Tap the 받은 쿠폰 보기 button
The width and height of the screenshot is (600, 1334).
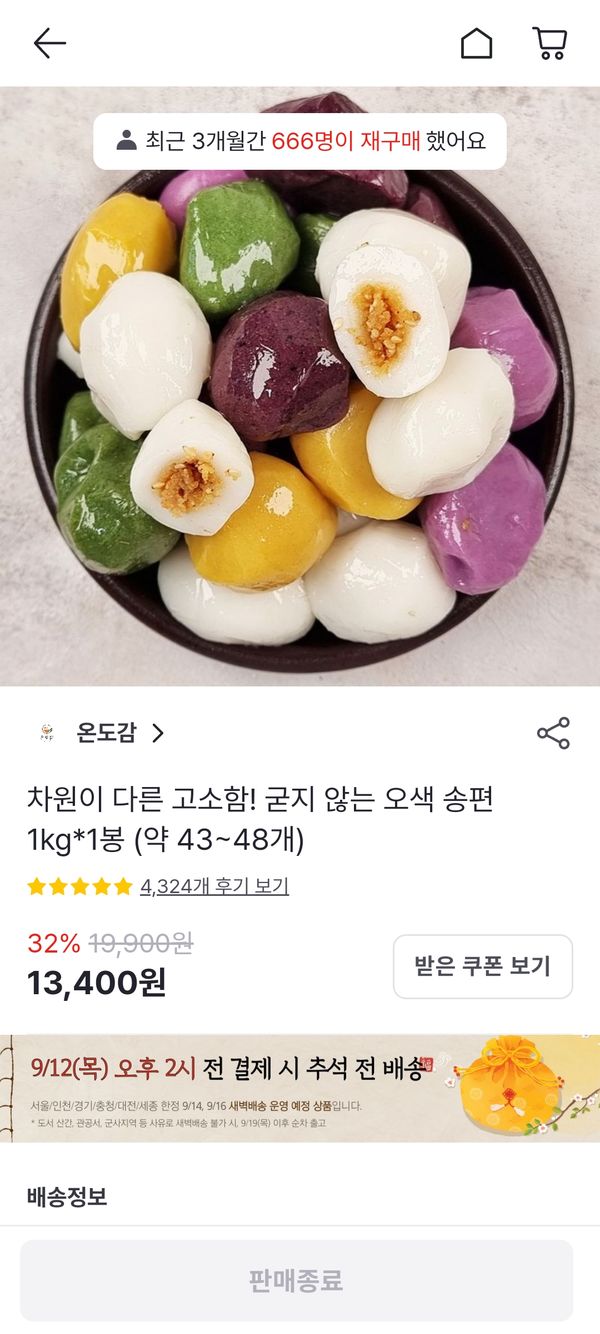(482, 966)
